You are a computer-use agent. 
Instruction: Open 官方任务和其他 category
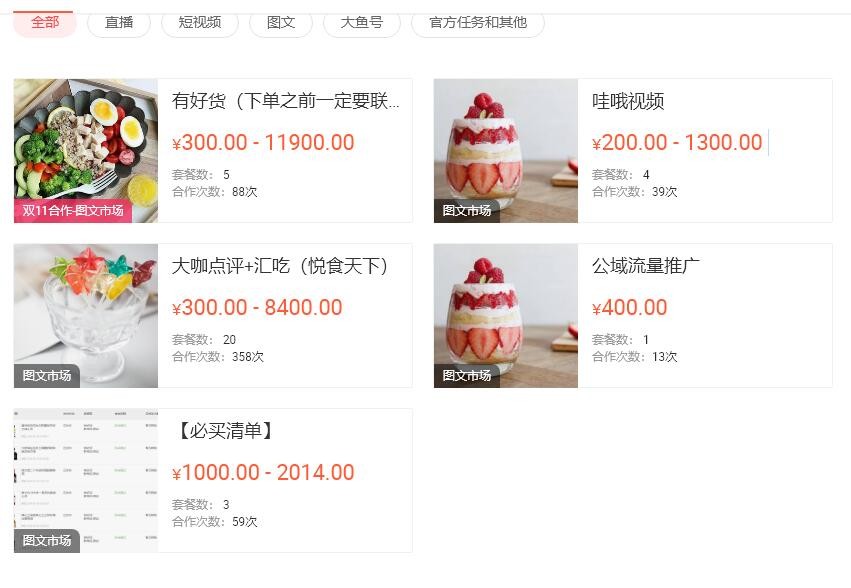coord(477,22)
